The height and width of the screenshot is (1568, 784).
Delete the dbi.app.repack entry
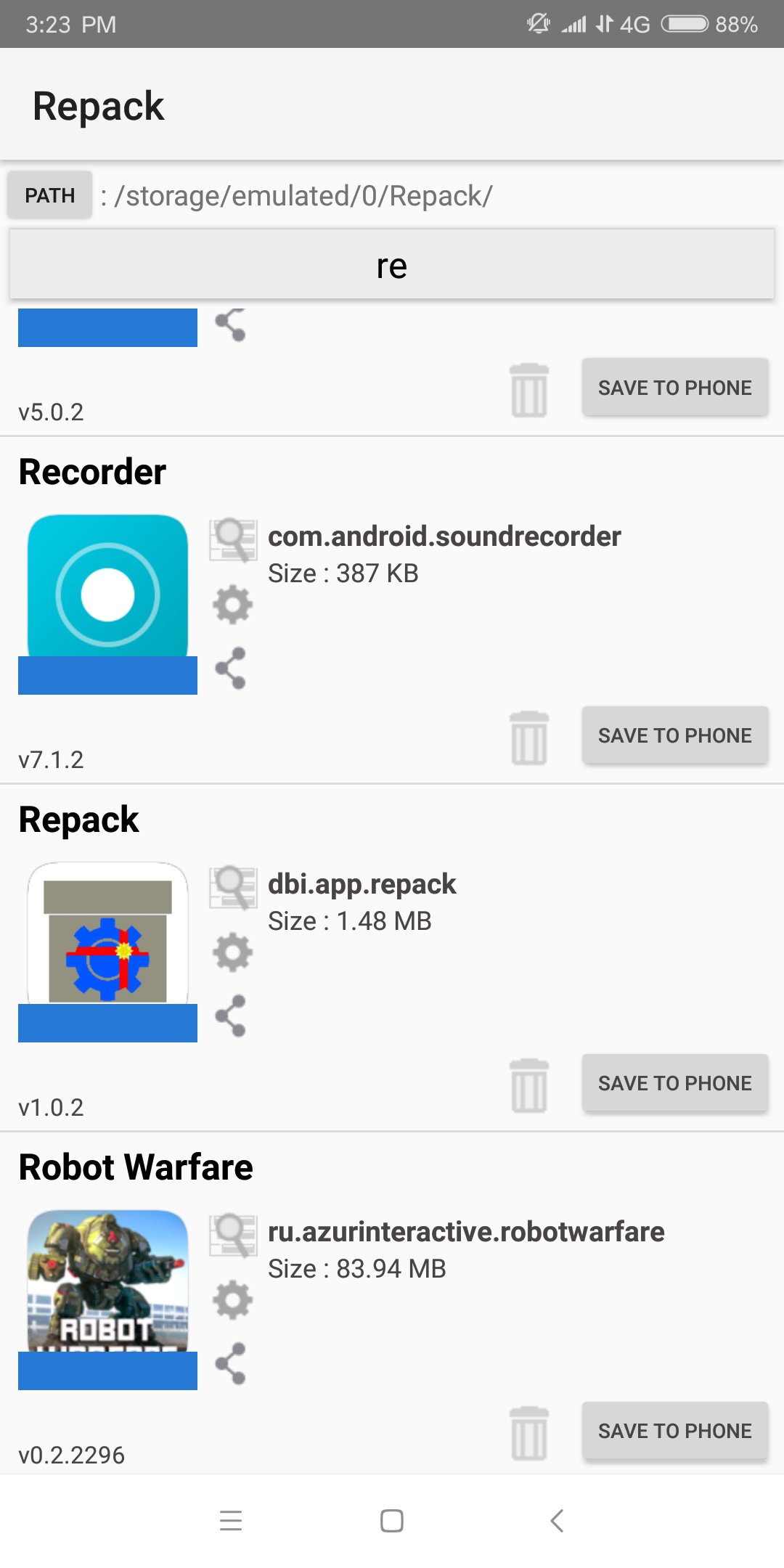coord(529,1086)
